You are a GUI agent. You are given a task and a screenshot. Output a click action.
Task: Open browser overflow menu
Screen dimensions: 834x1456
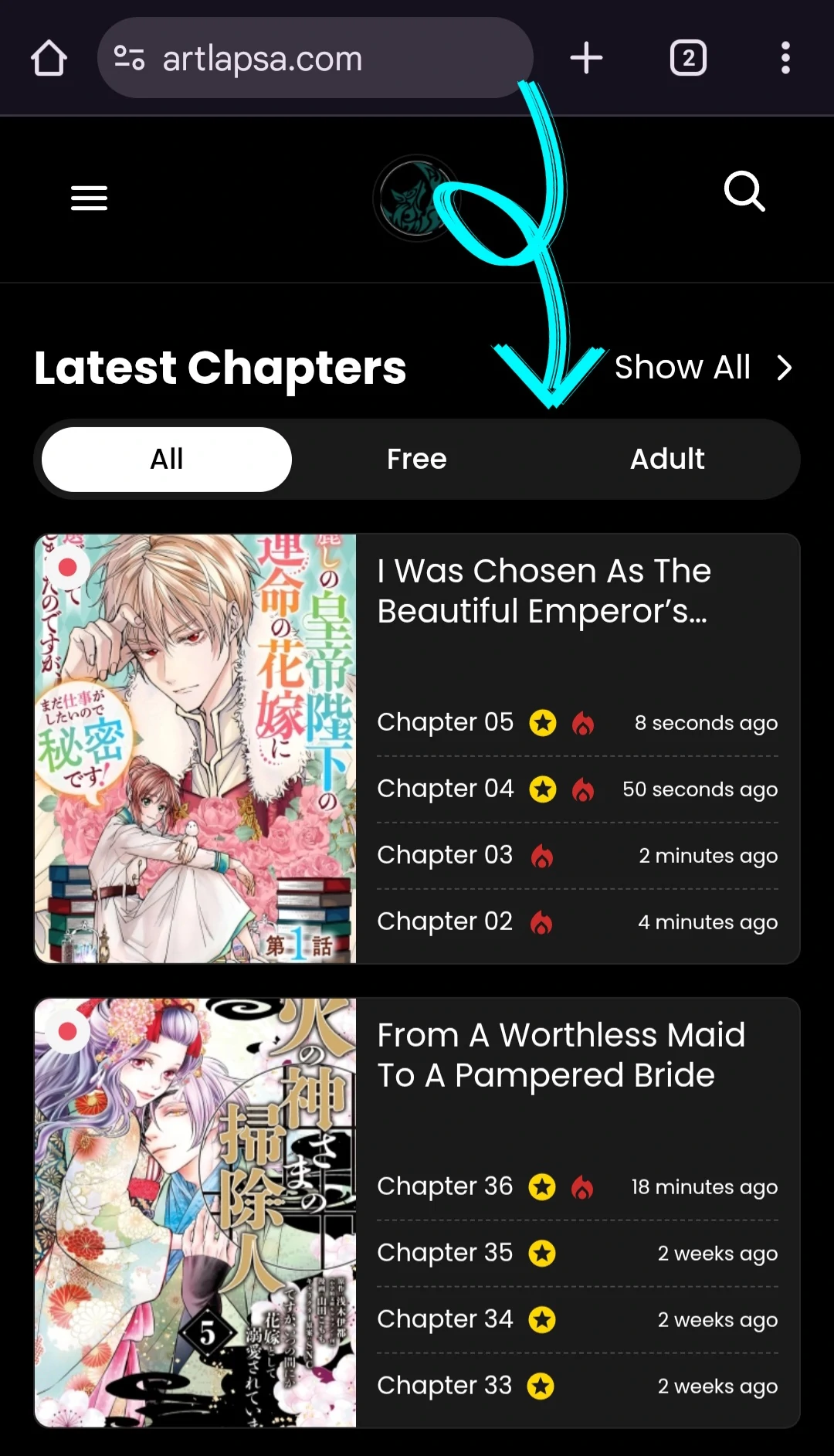pos(785,58)
